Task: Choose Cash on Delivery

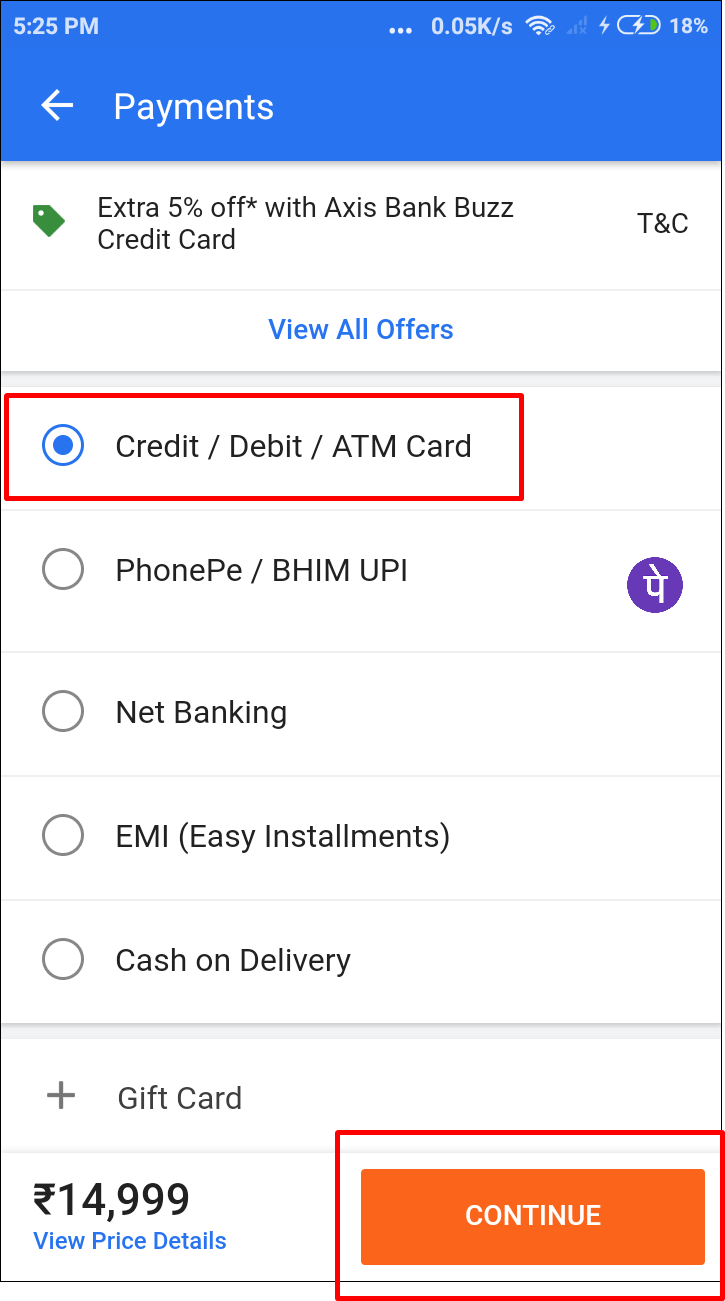Action: pos(64,960)
